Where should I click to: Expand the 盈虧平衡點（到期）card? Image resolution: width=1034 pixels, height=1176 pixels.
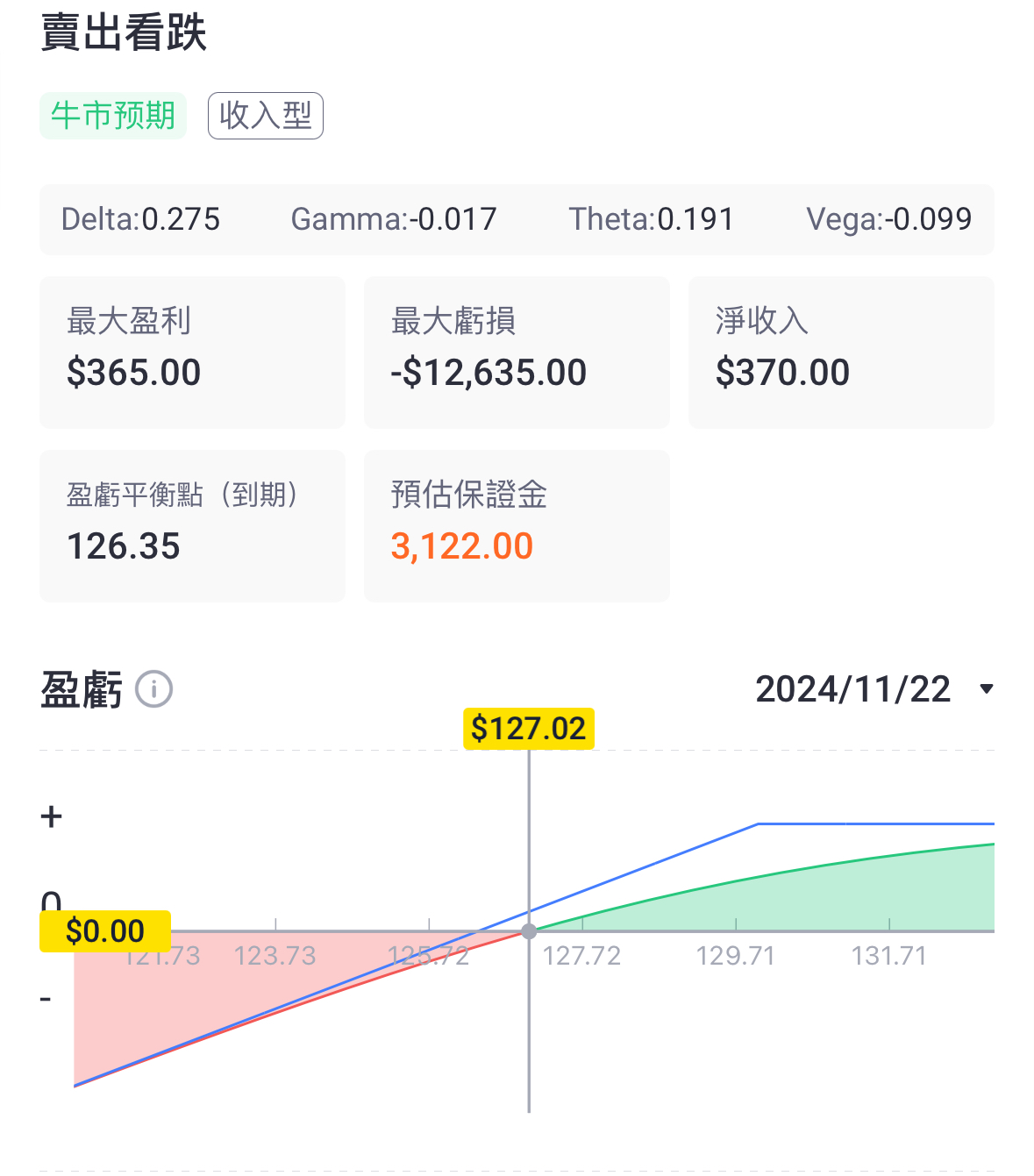pyautogui.click(x=191, y=525)
